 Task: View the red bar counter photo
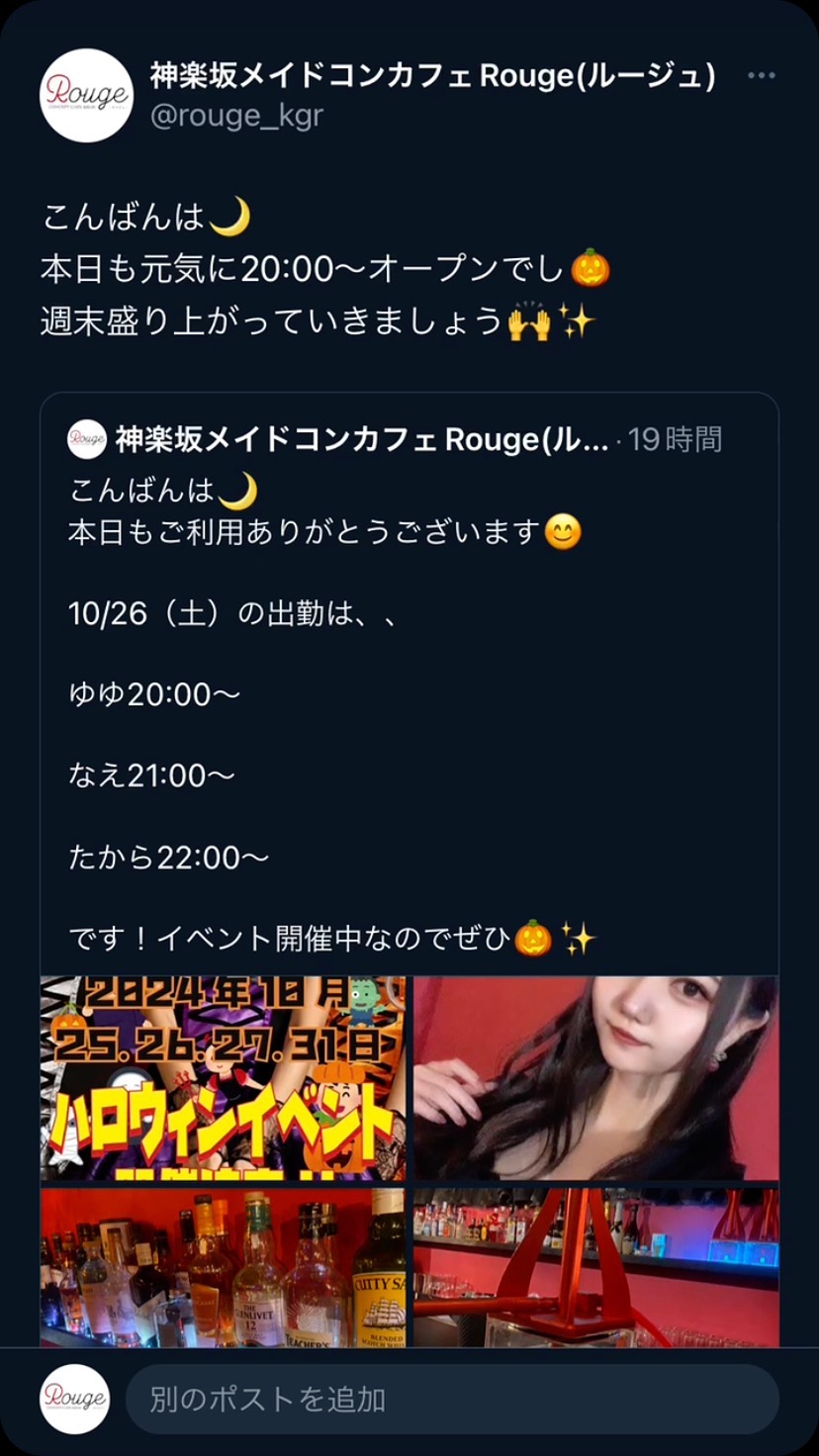595,1268
